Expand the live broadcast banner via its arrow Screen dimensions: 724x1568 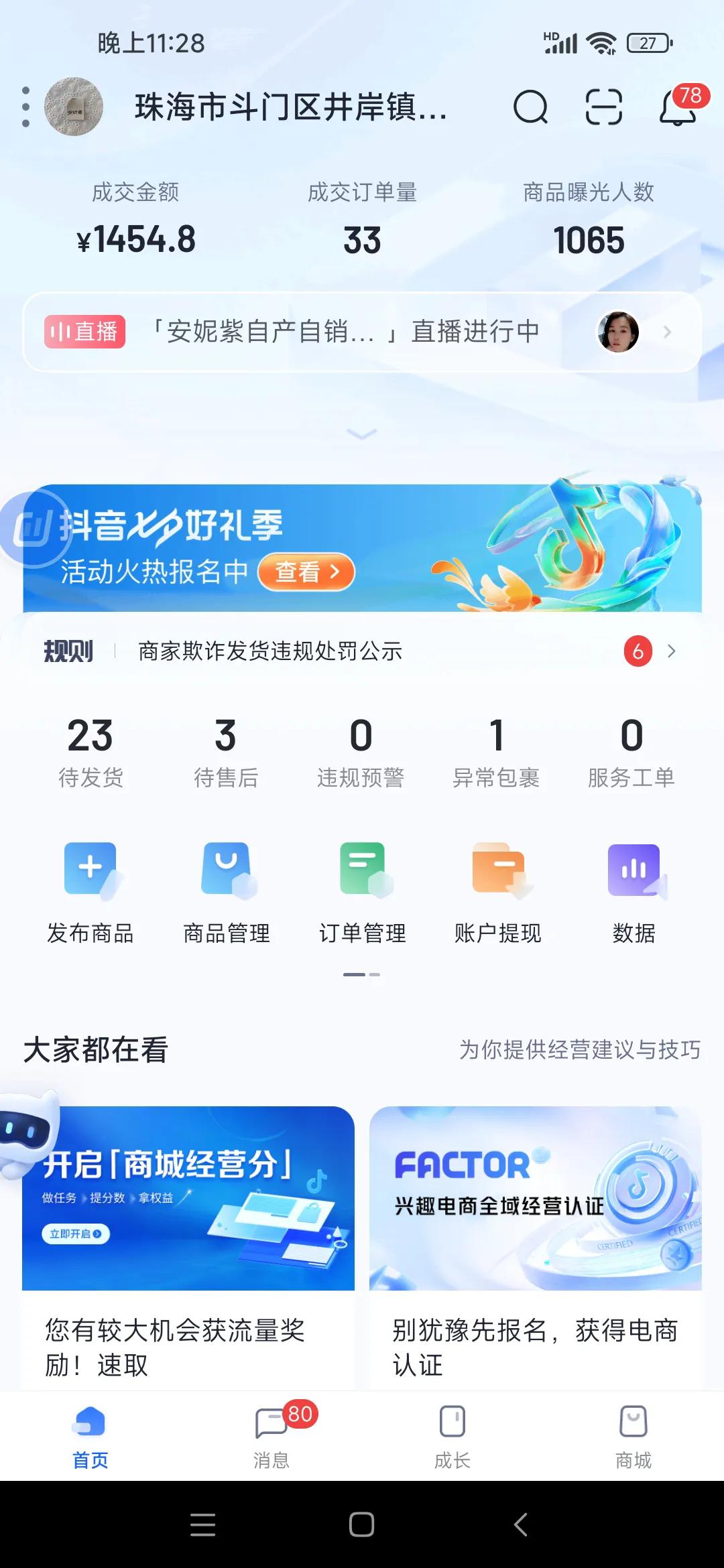click(666, 330)
